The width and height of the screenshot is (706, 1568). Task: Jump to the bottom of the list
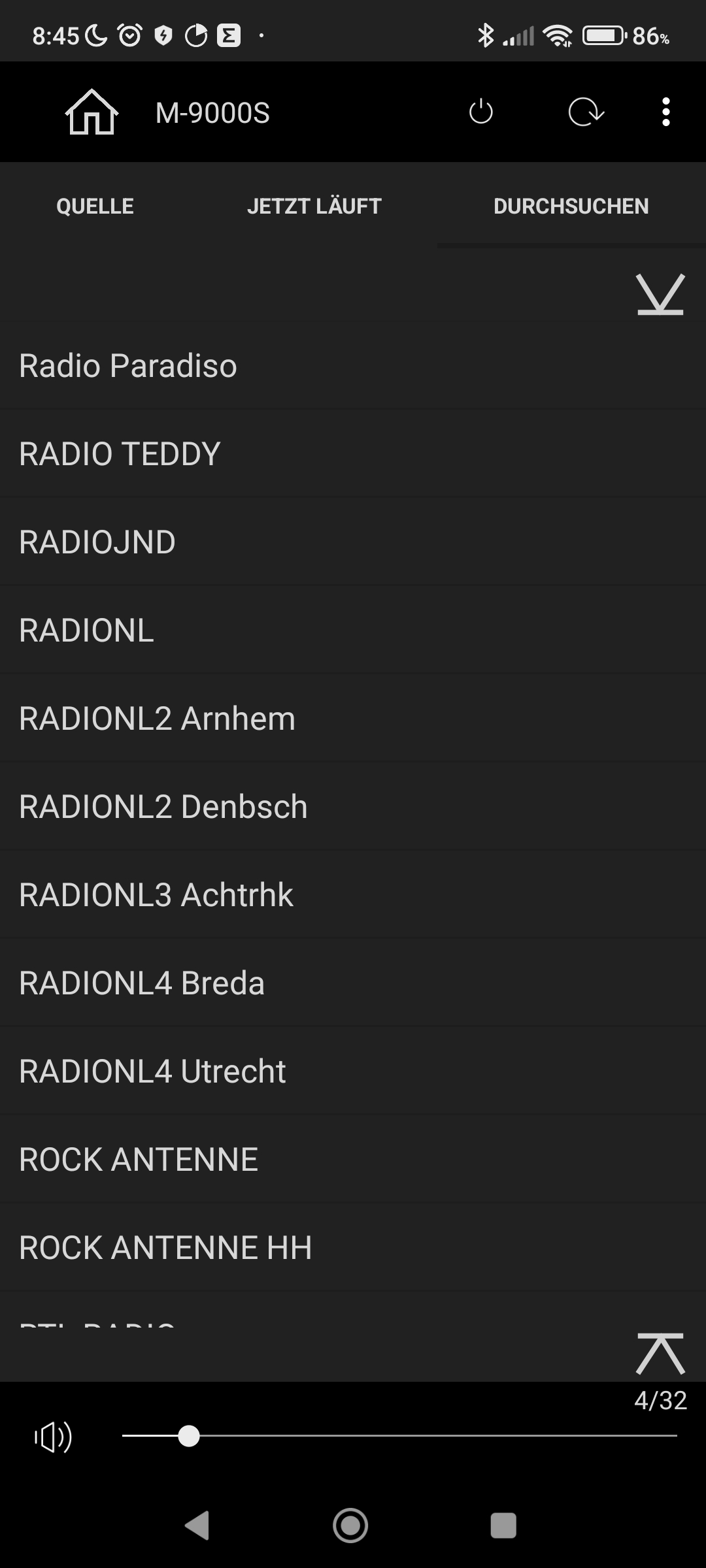[660, 295]
